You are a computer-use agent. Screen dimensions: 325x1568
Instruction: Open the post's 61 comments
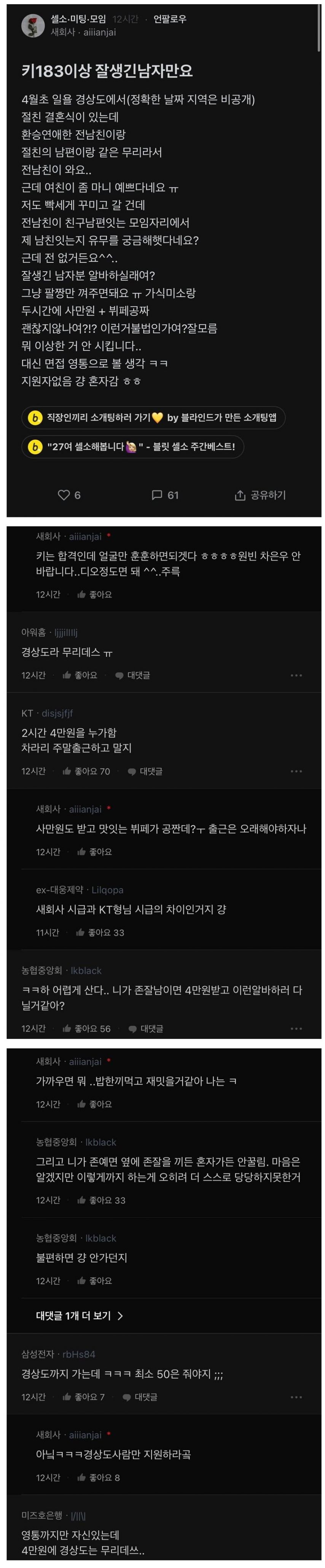point(165,495)
